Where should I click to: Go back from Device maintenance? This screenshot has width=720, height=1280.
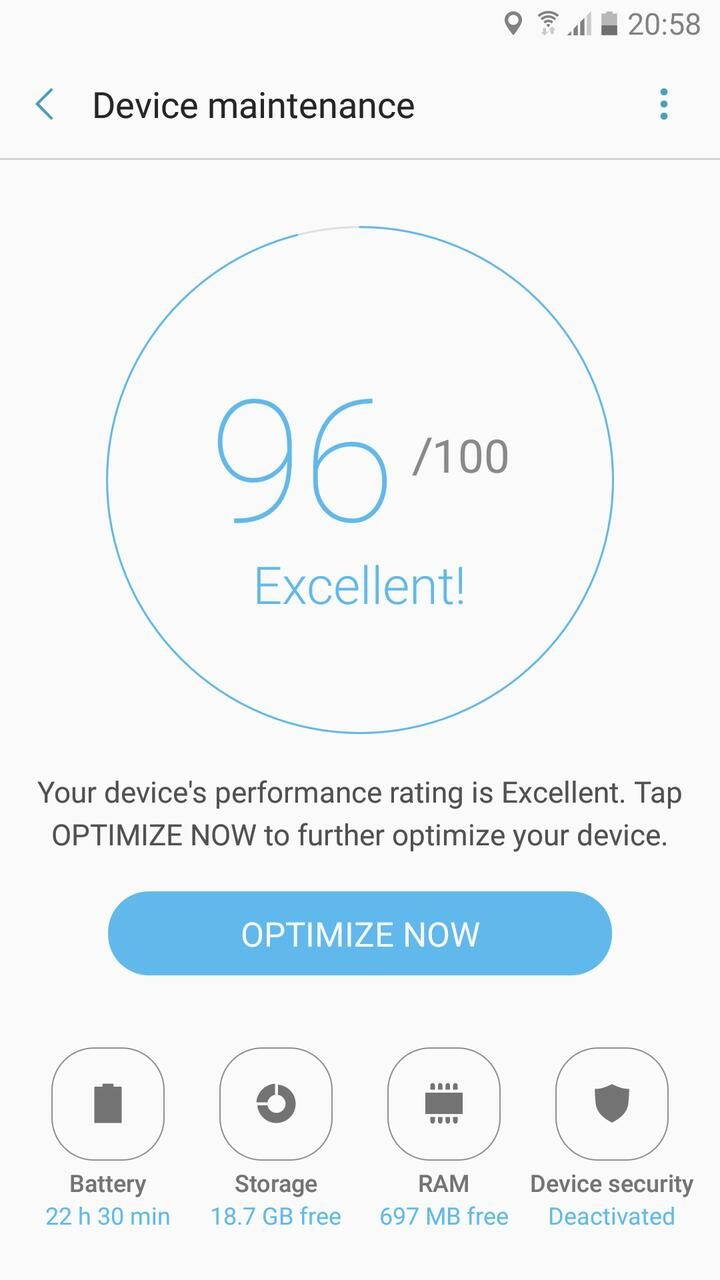coord(45,104)
